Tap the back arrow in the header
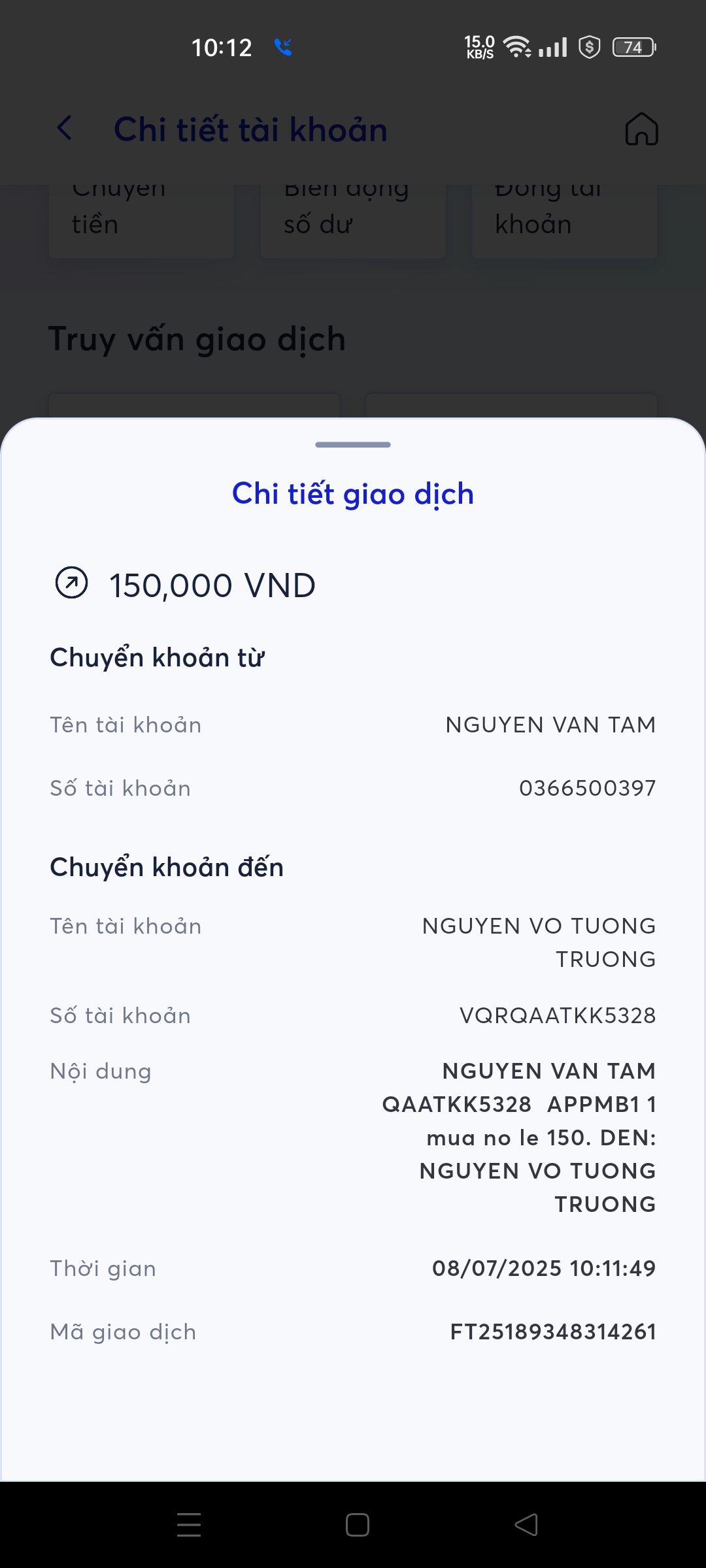The height and width of the screenshot is (1568, 706). point(64,128)
